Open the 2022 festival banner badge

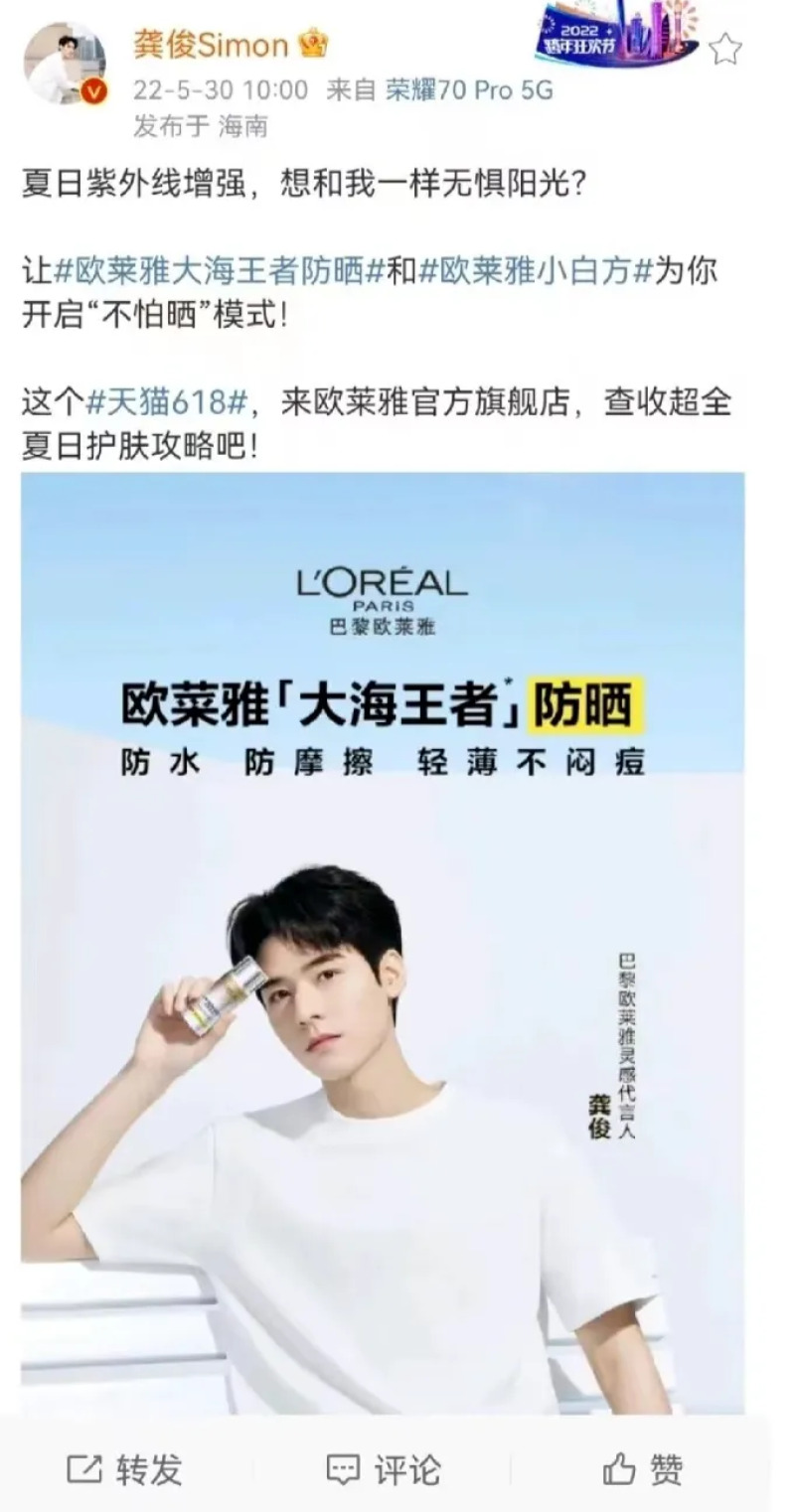(x=618, y=35)
